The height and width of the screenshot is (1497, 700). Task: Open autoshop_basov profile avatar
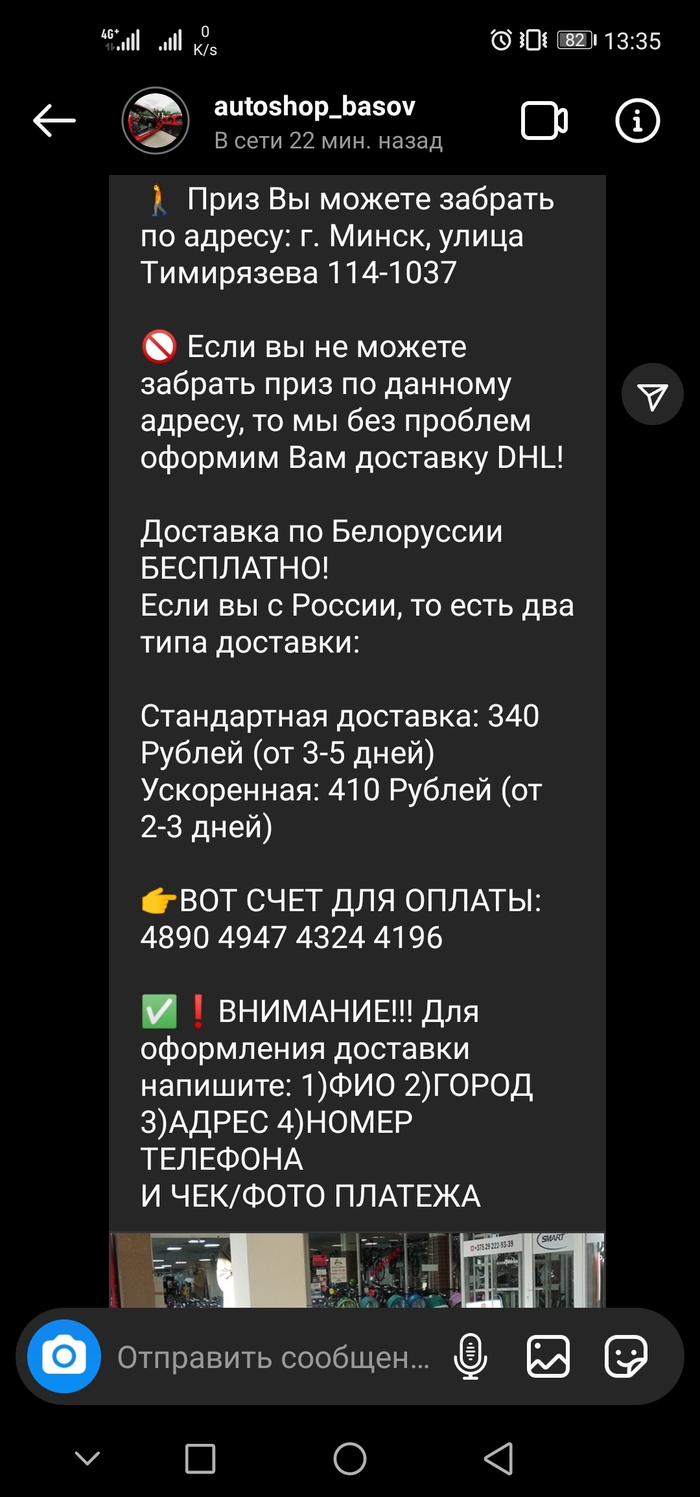click(155, 121)
